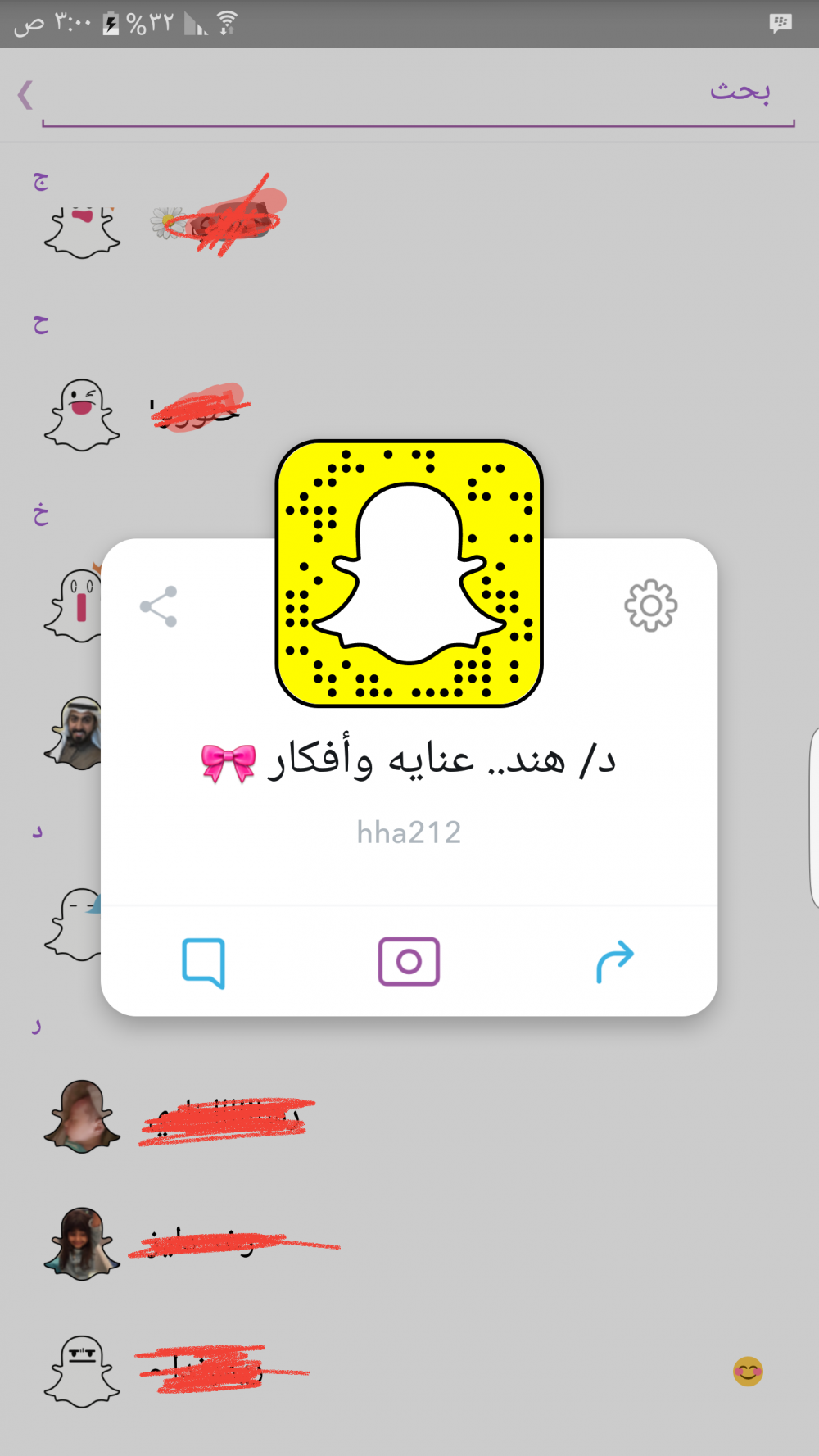The image size is (819, 1456).
Task: Open the gear settings for hha212
Action: point(651,606)
